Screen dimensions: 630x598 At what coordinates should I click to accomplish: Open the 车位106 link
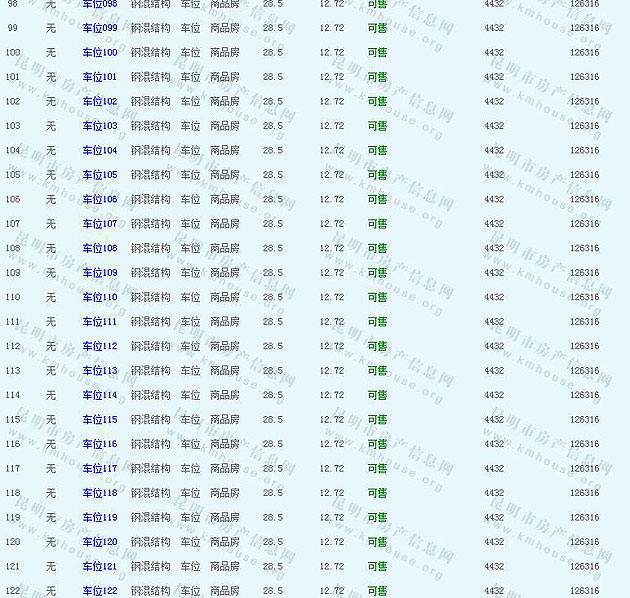pos(99,199)
